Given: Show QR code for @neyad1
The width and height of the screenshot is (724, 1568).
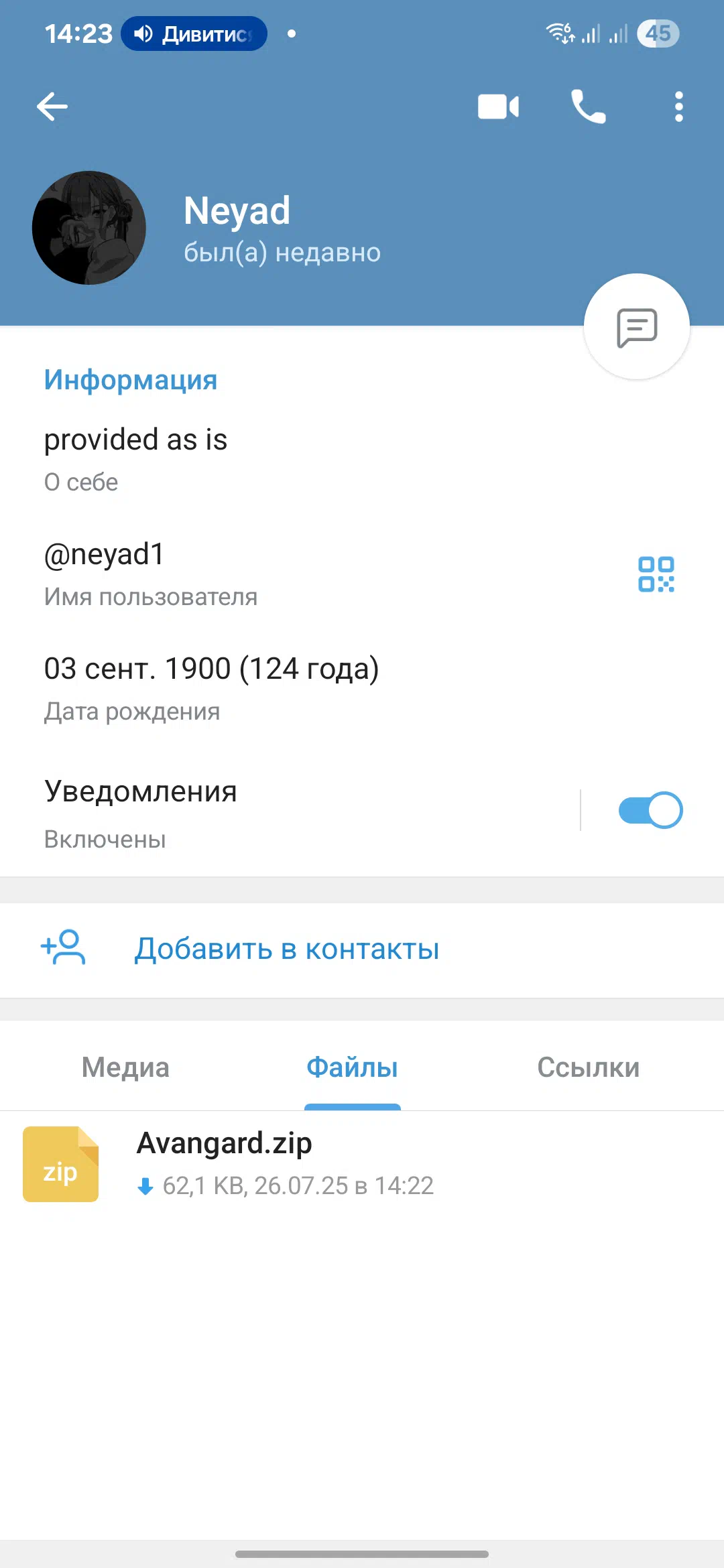Looking at the screenshot, I should click(x=656, y=574).
